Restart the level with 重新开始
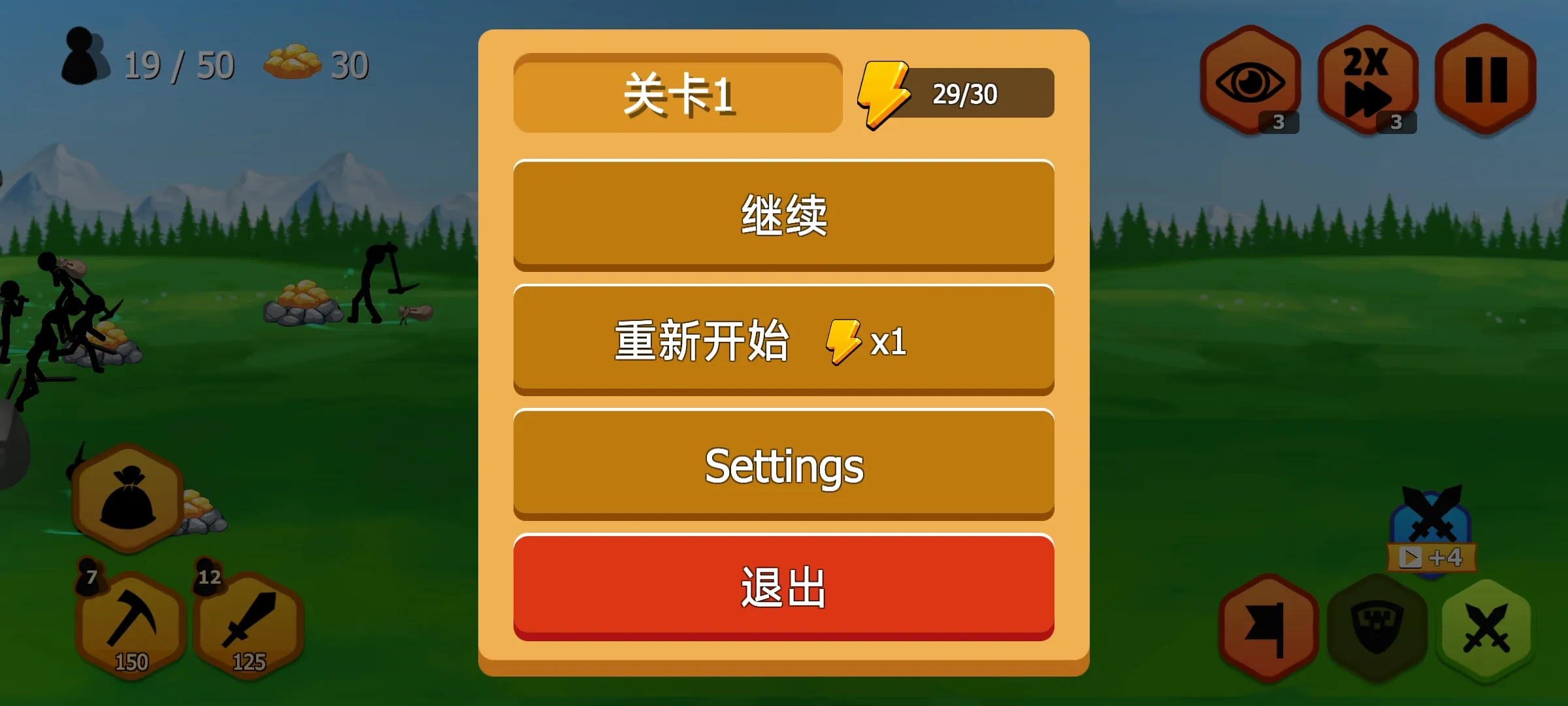This screenshot has height=706, width=1568. click(x=783, y=340)
